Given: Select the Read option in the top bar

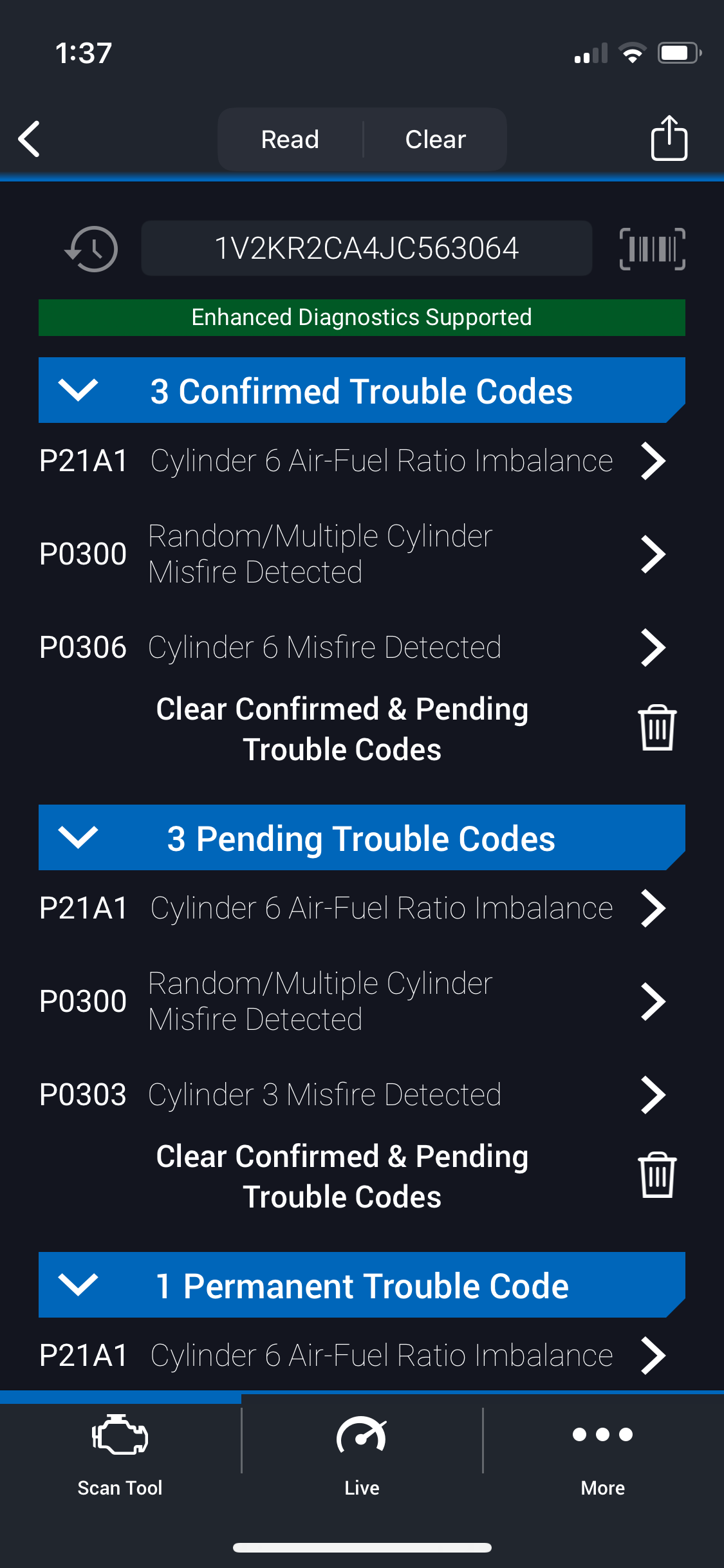Looking at the screenshot, I should coord(290,140).
